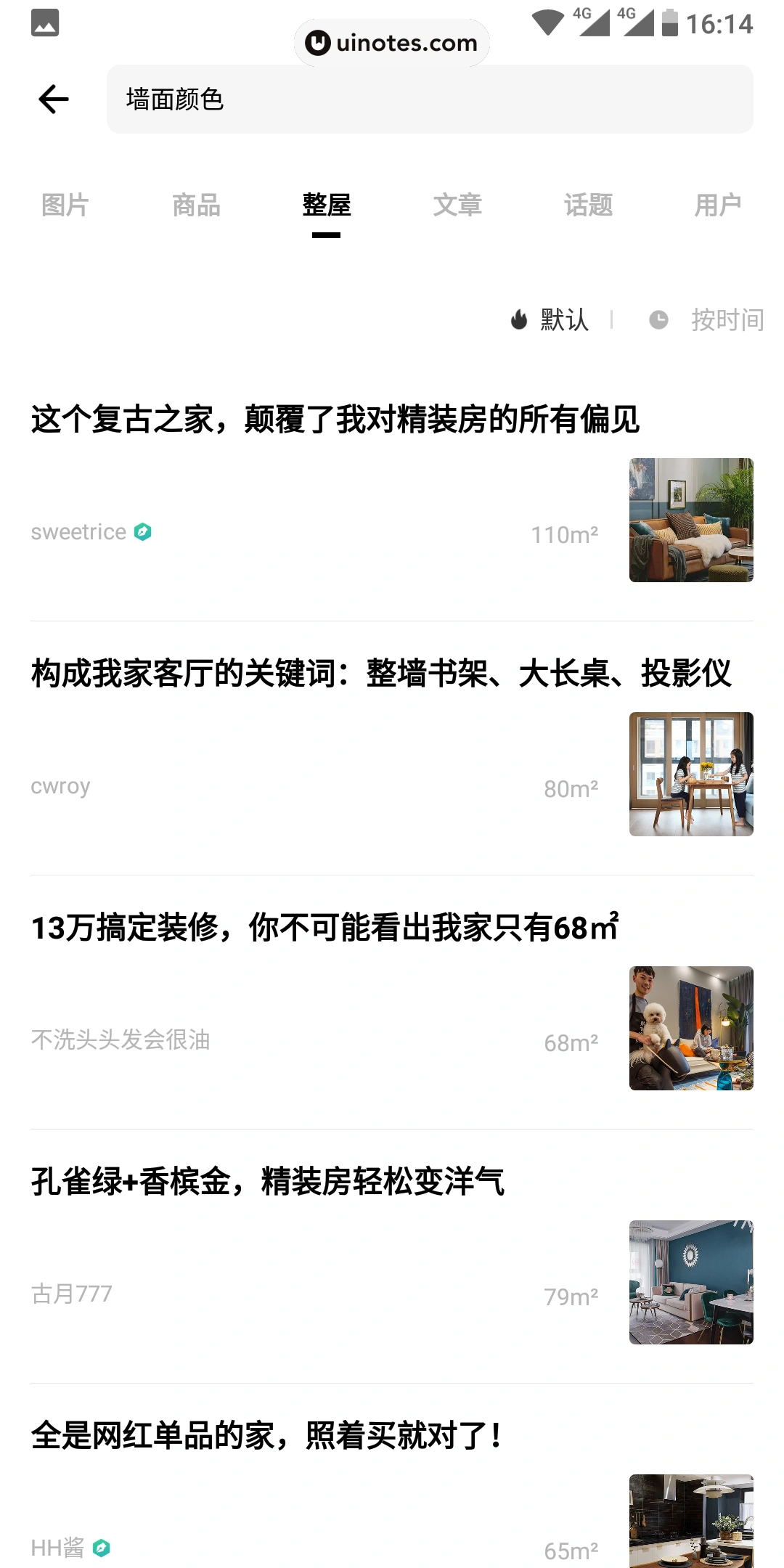784x1568 pixels.
Task: Click the verified badge next to sweetrice
Action: coord(143,531)
